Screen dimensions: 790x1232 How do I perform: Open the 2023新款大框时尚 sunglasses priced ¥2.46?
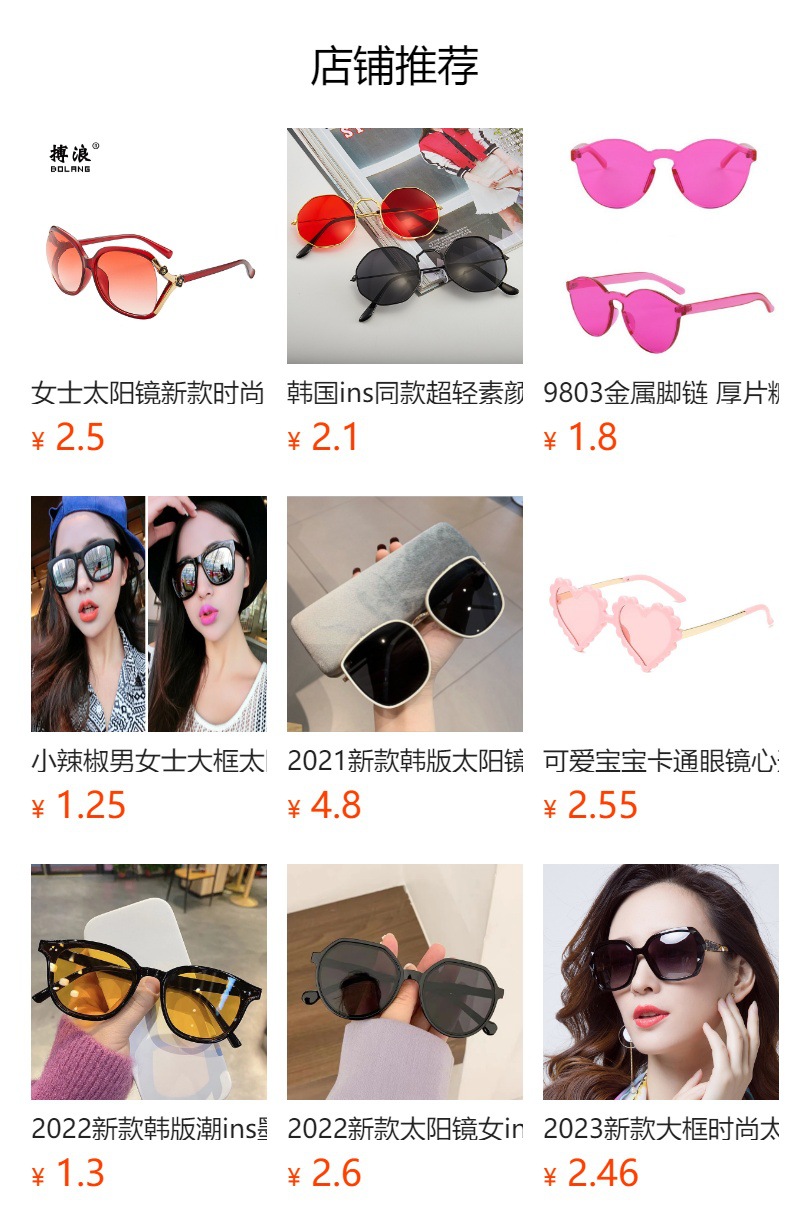click(660, 982)
